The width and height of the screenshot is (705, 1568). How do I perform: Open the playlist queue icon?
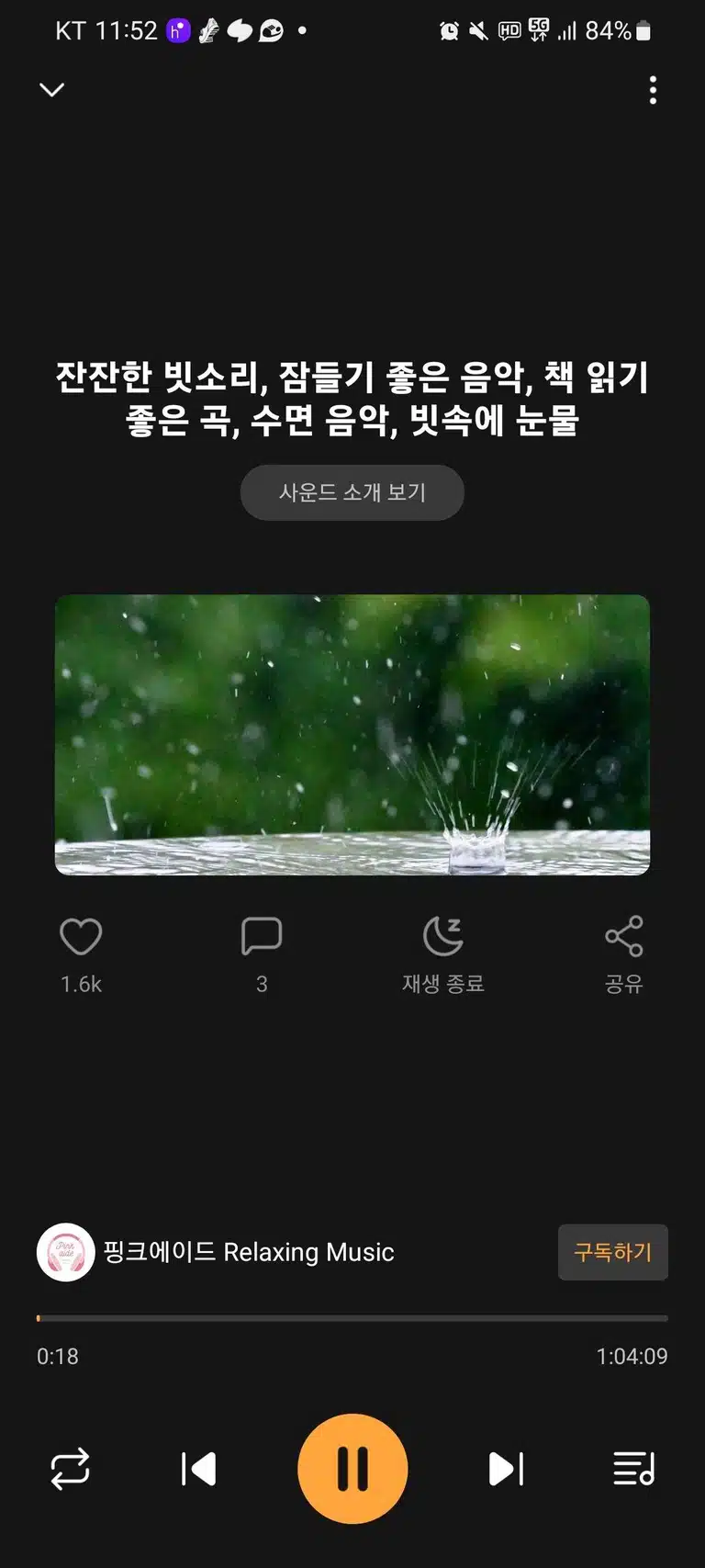coord(634,1469)
